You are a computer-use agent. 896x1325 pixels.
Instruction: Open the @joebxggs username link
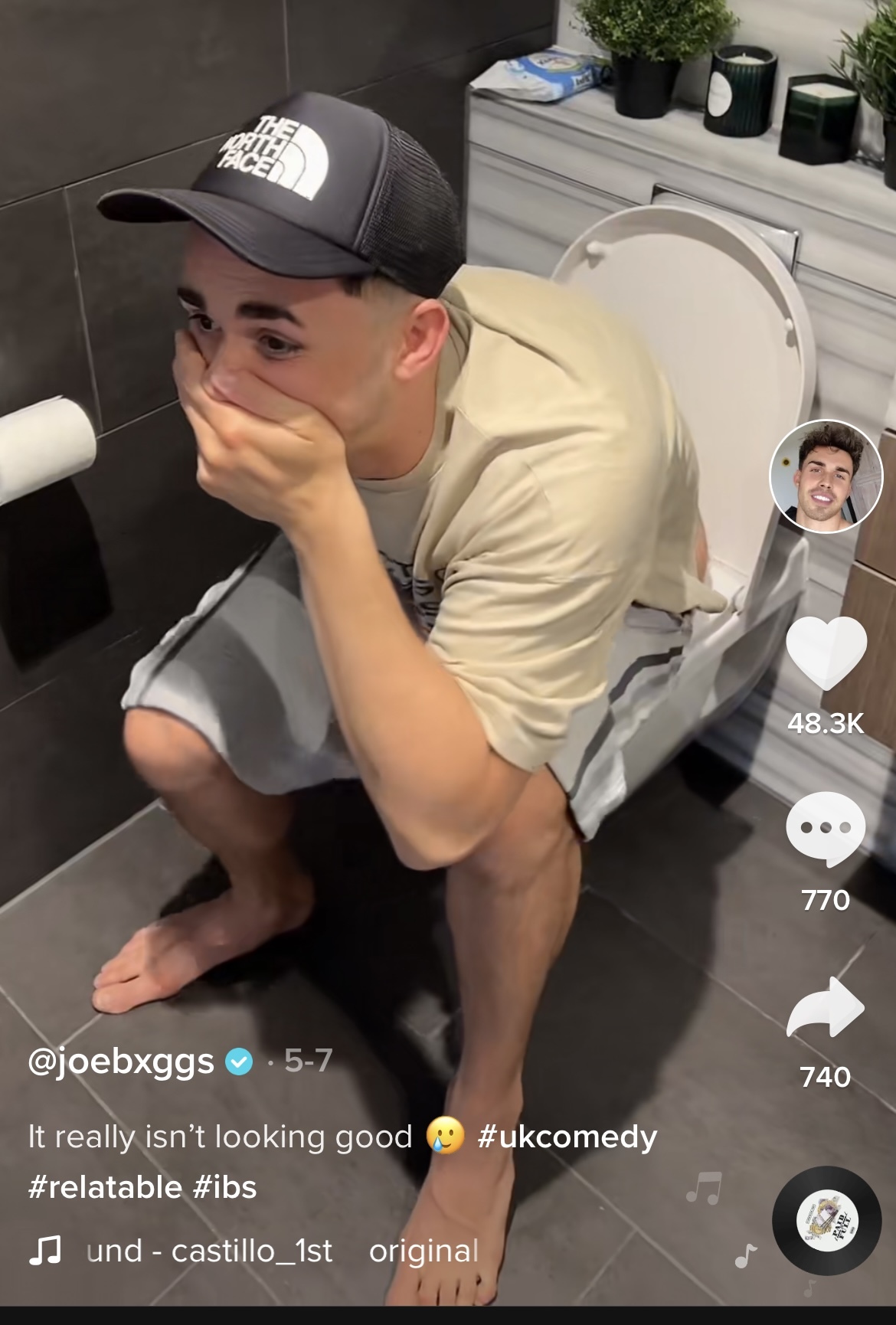pos(121,1061)
